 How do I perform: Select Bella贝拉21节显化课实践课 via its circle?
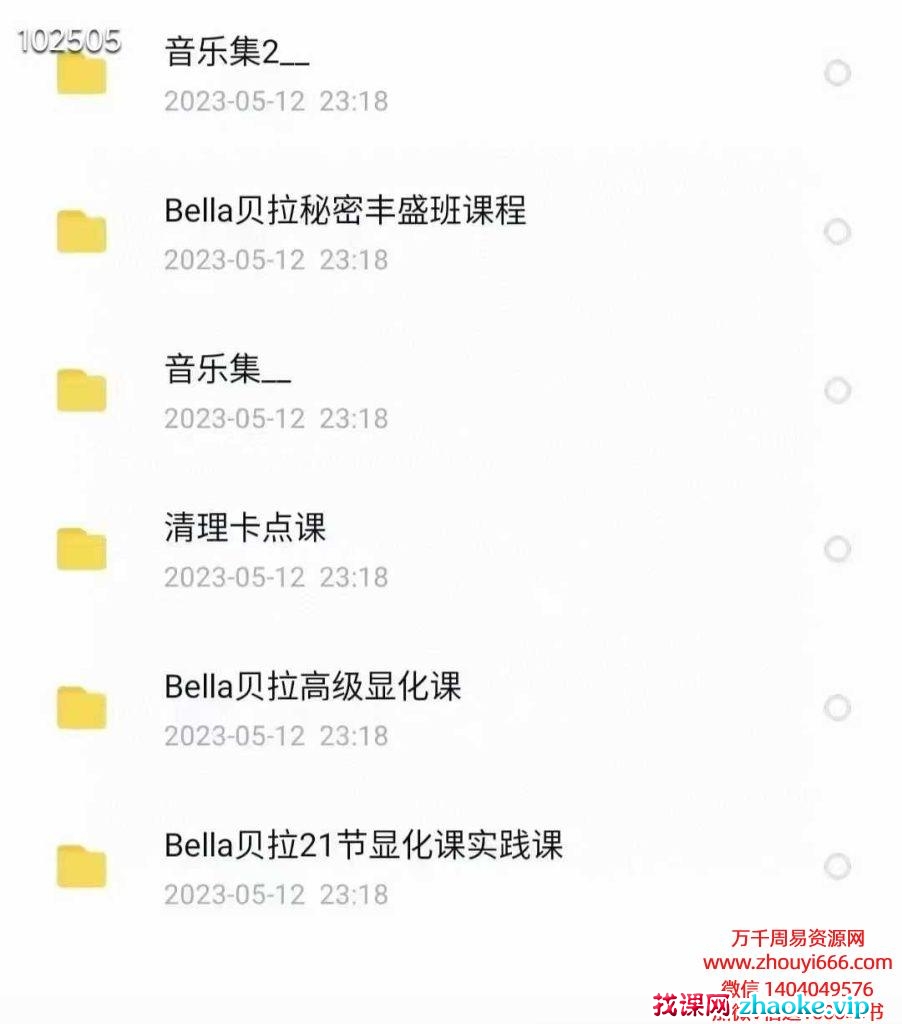pyautogui.click(x=837, y=866)
